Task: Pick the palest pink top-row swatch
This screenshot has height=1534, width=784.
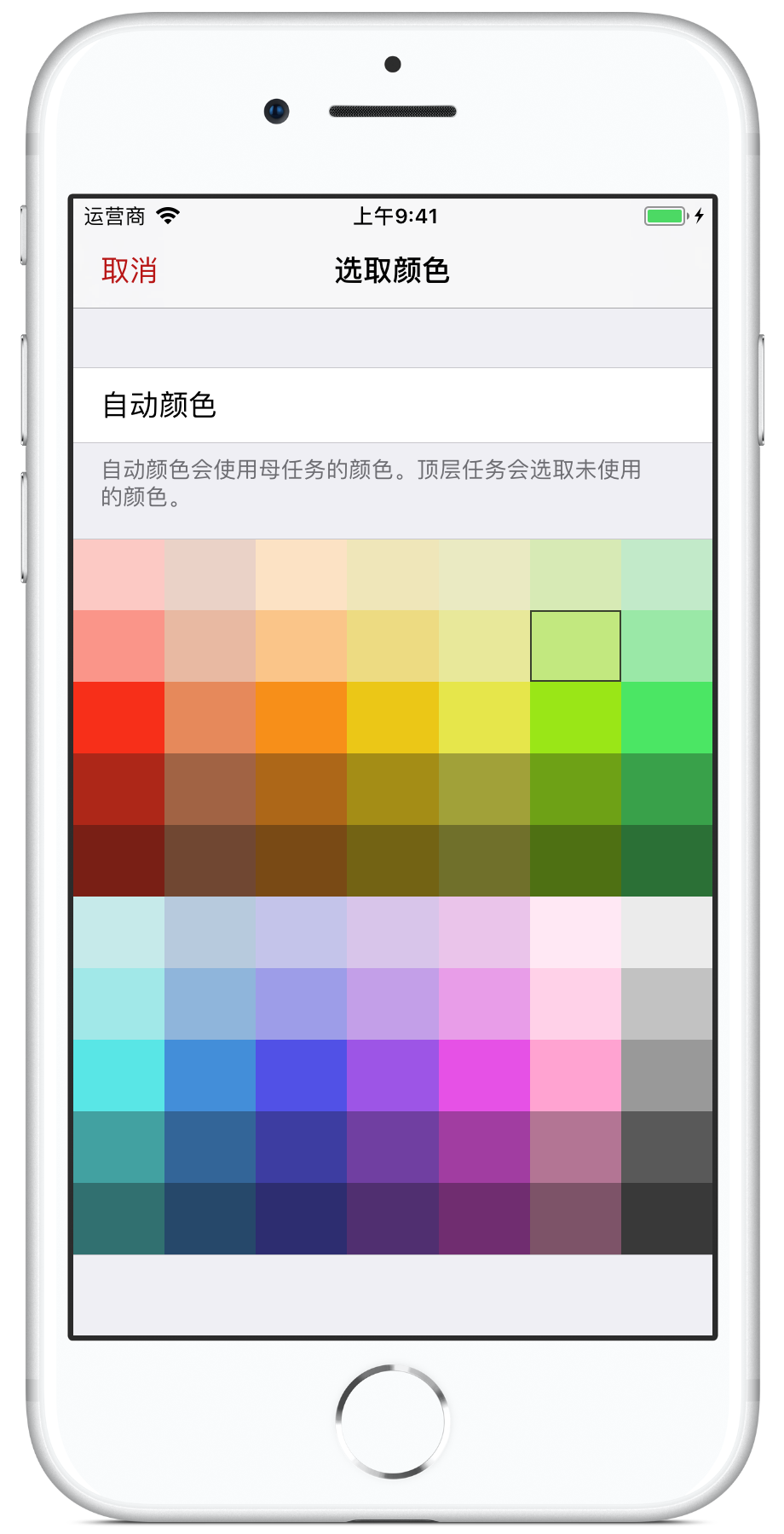Action: [118, 574]
